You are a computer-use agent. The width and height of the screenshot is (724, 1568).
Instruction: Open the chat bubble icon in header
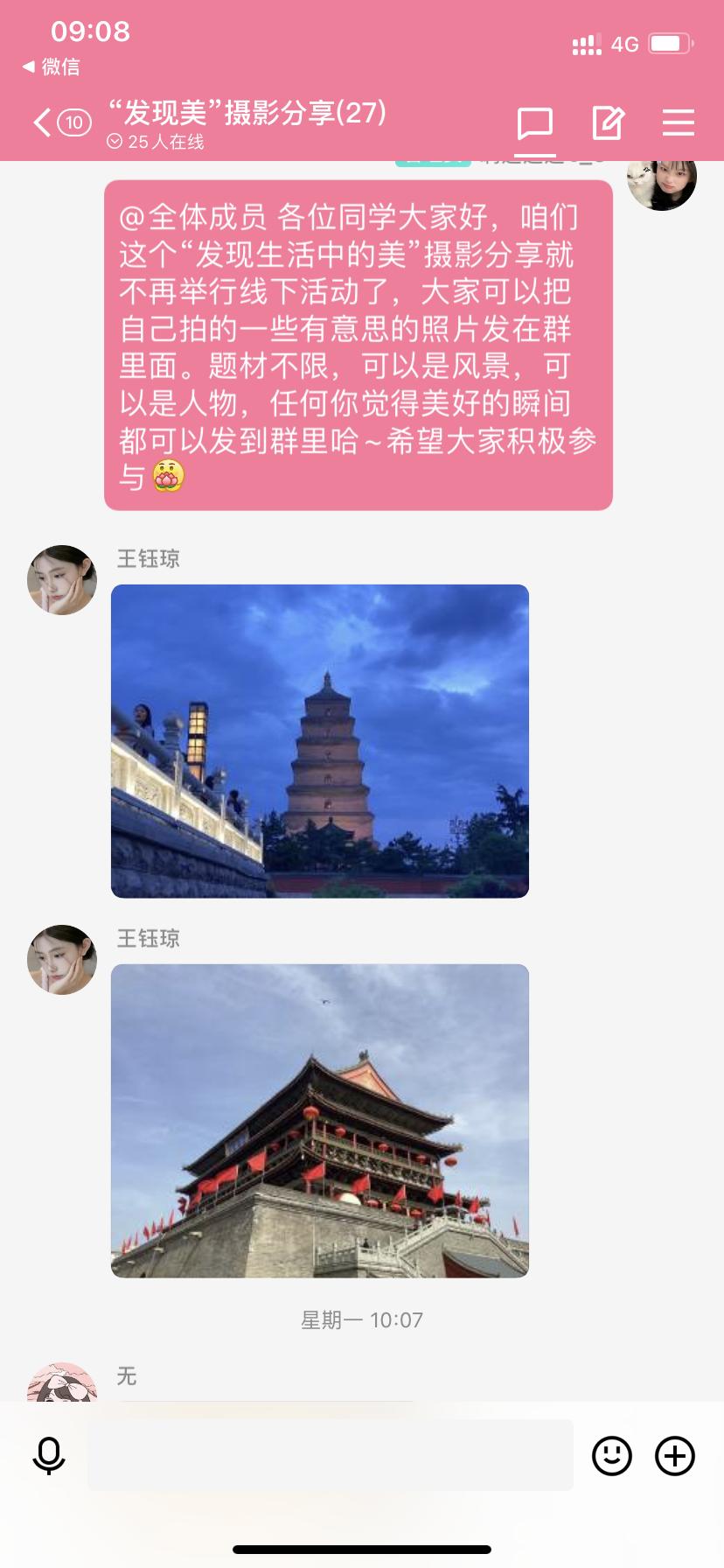[x=535, y=123]
